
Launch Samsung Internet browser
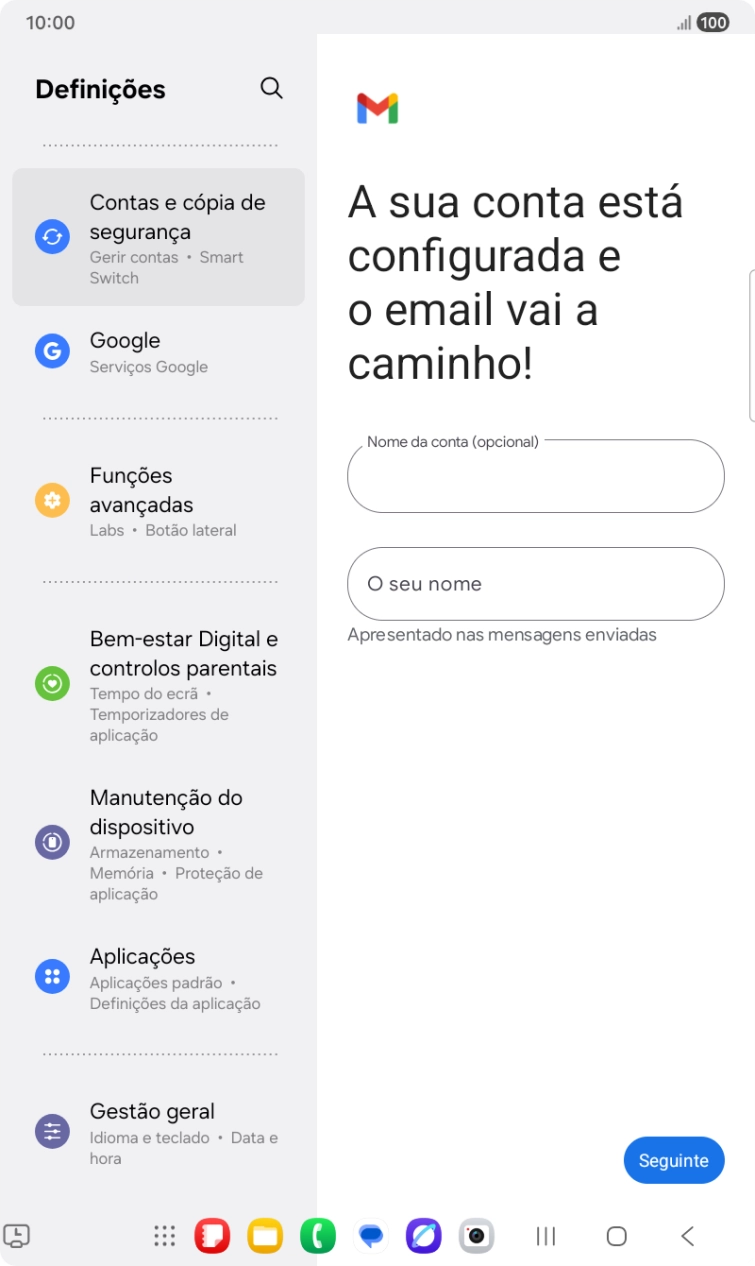coord(423,1237)
